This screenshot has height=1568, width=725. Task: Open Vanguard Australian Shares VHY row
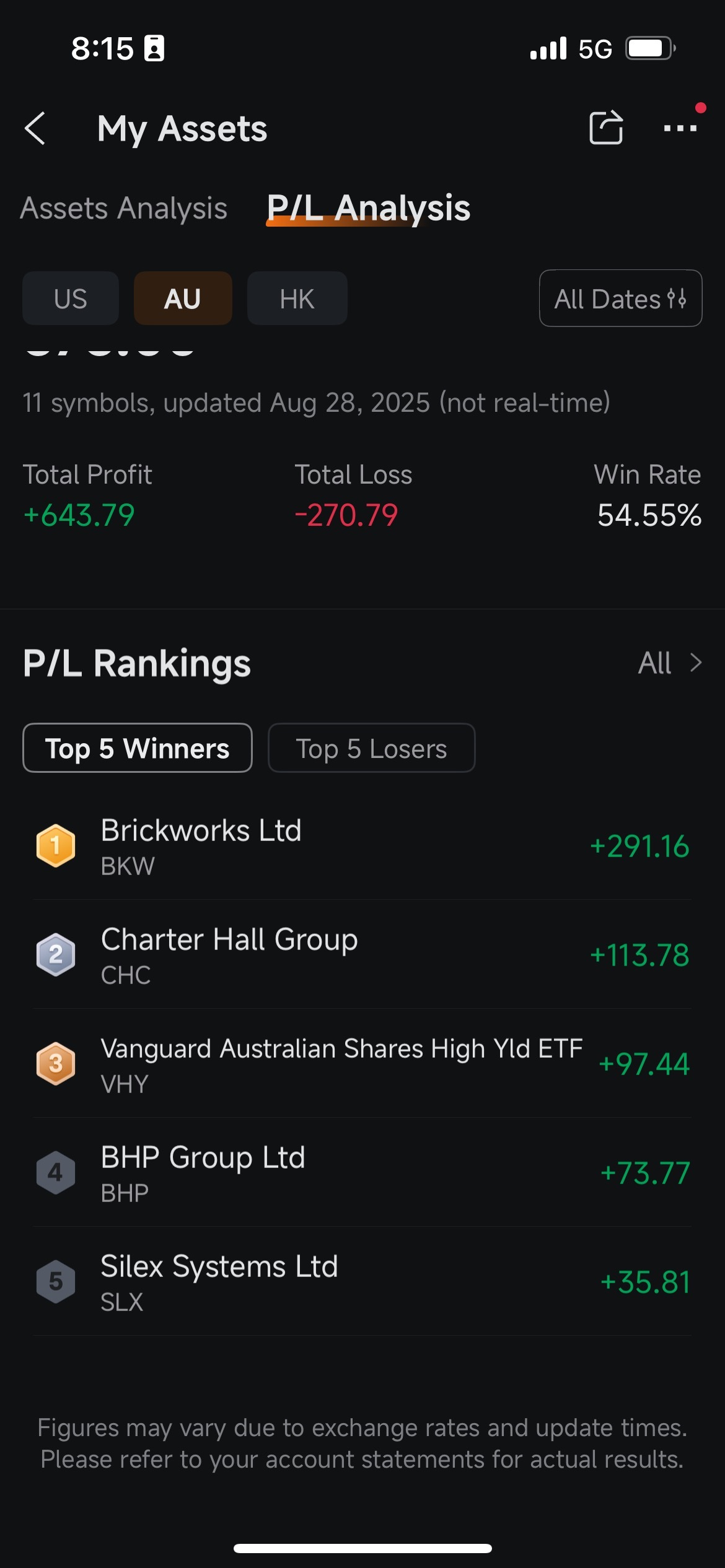pyautogui.click(x=362, y=1064)
